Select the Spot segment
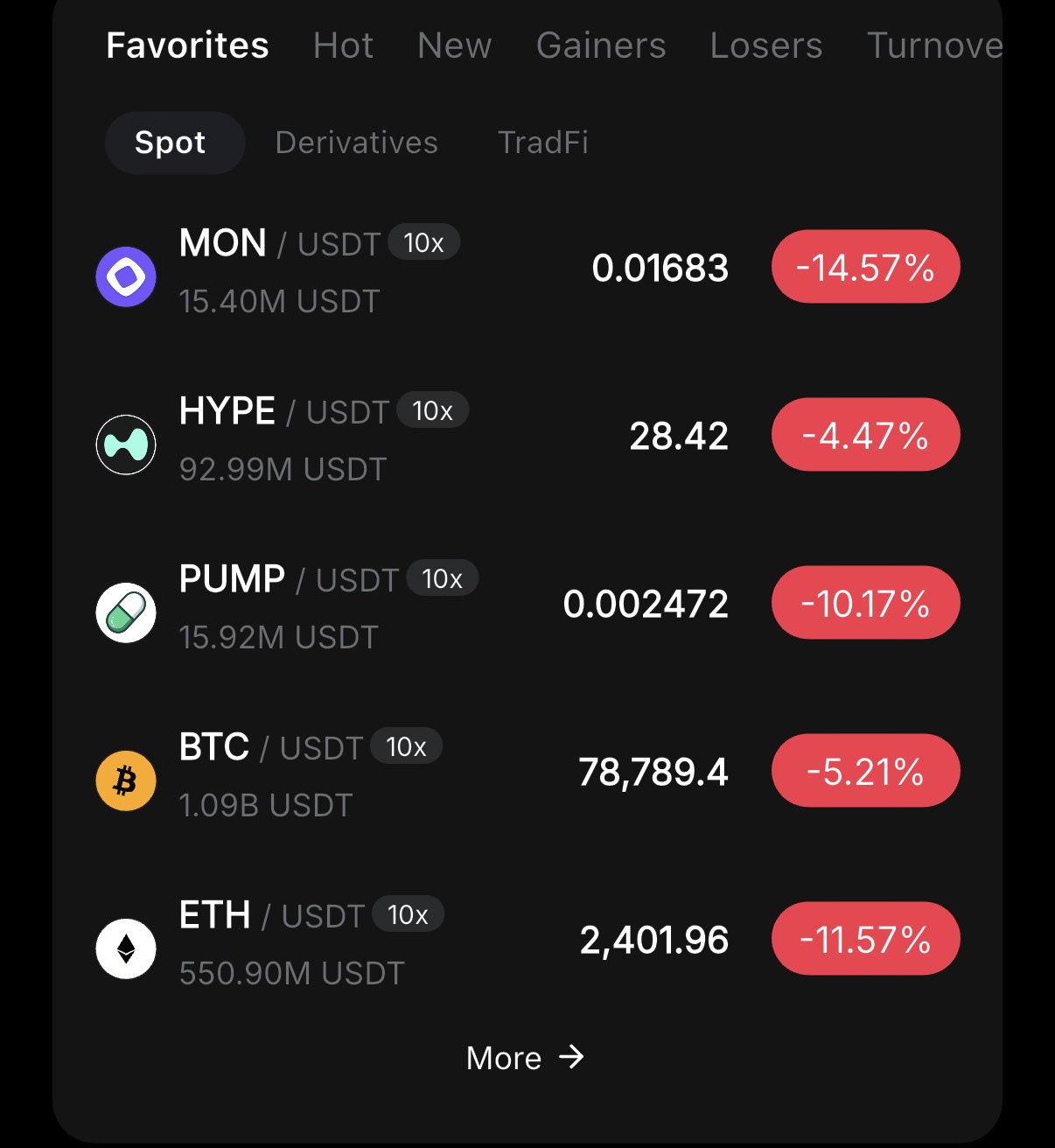Image resolution: width=1055 pixels, height=1148 pixels. [x=171, y=143]
